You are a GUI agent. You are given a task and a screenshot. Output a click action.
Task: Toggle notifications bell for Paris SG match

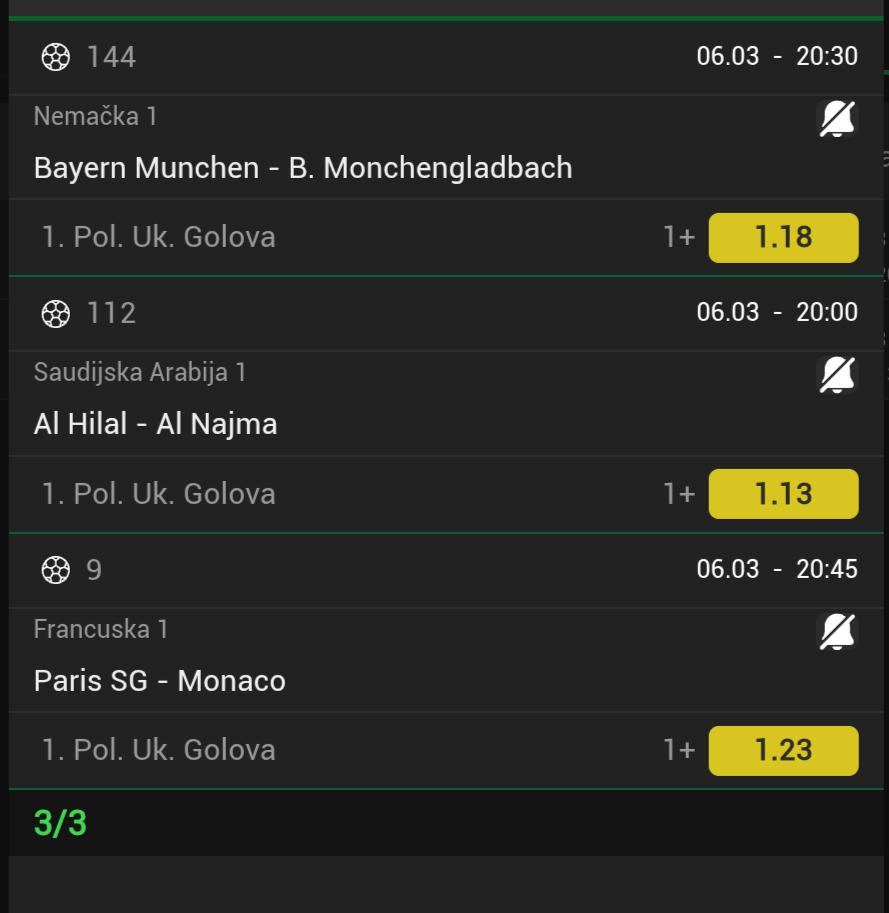pyautogui.click(x=837, y=633)
